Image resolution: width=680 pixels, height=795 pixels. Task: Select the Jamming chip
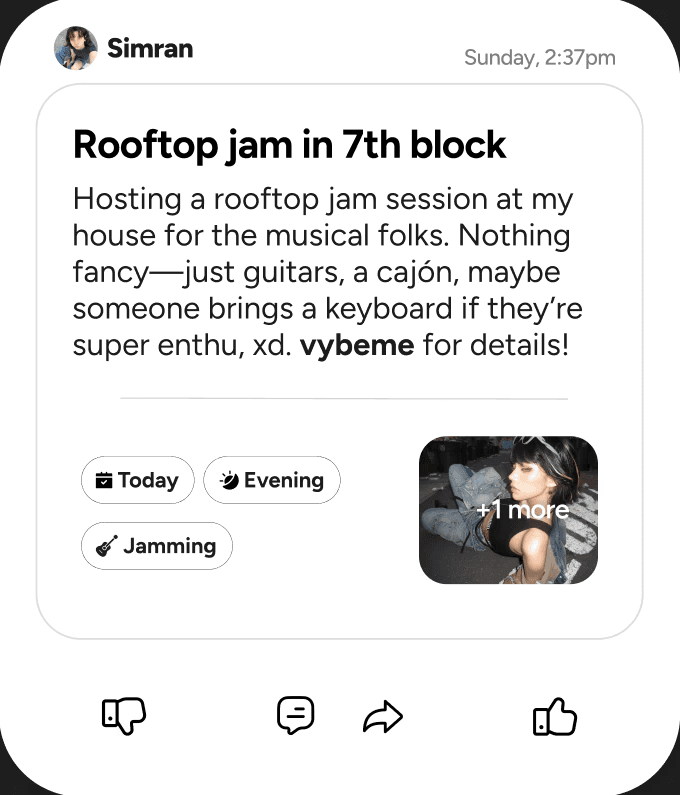(x=157, y=546)
